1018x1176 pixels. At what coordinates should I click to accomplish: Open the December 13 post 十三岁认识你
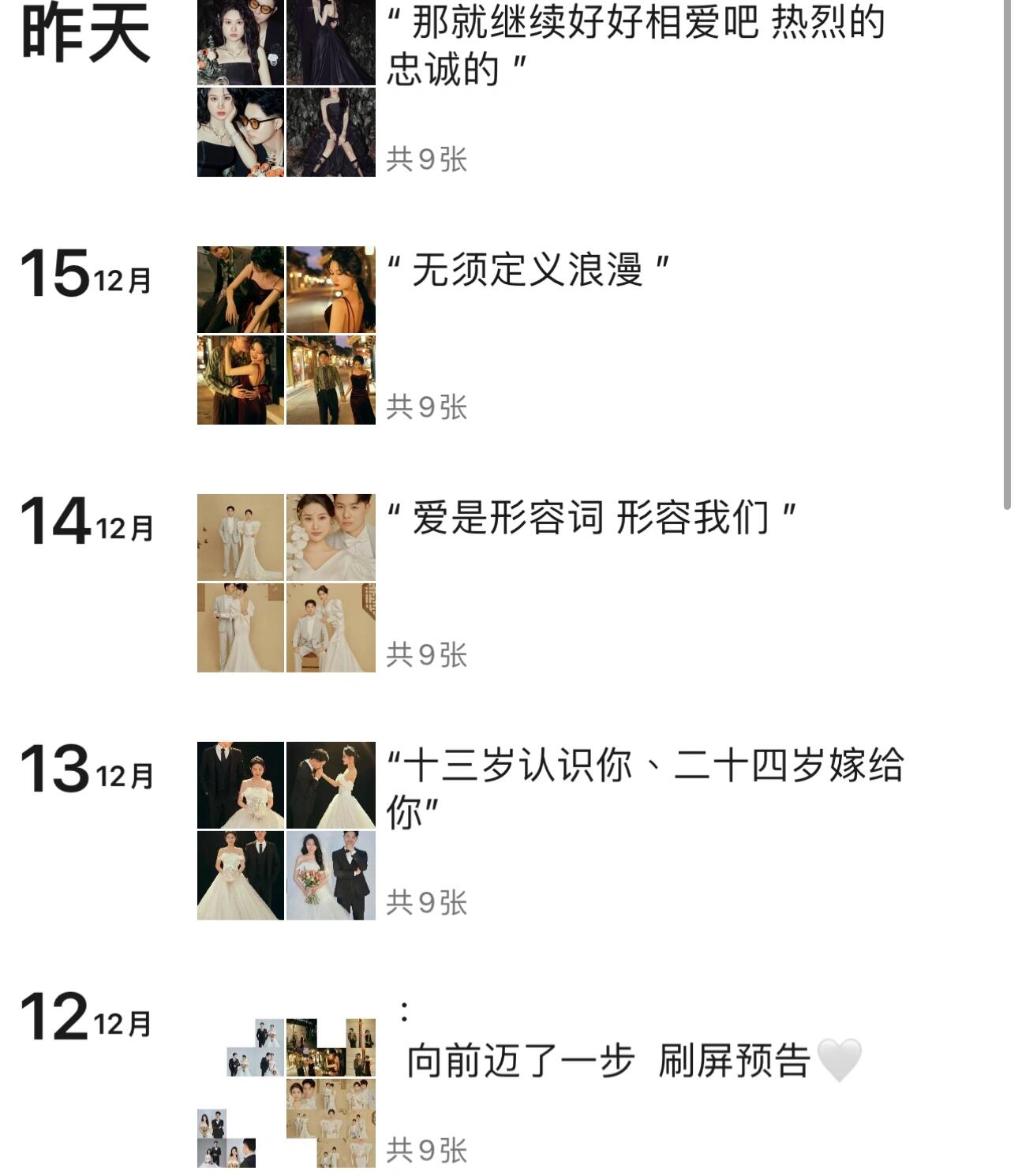click(643, 767)
